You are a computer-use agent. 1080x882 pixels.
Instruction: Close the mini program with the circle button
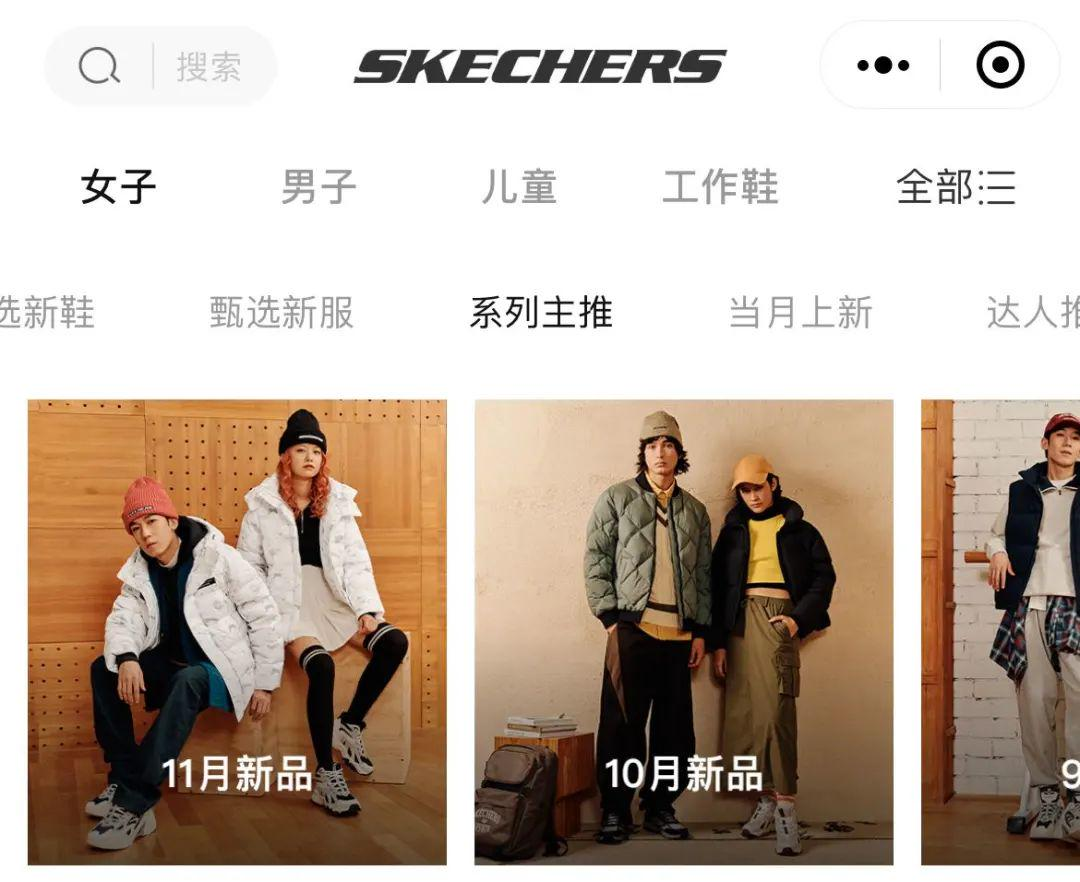[999, 66]
